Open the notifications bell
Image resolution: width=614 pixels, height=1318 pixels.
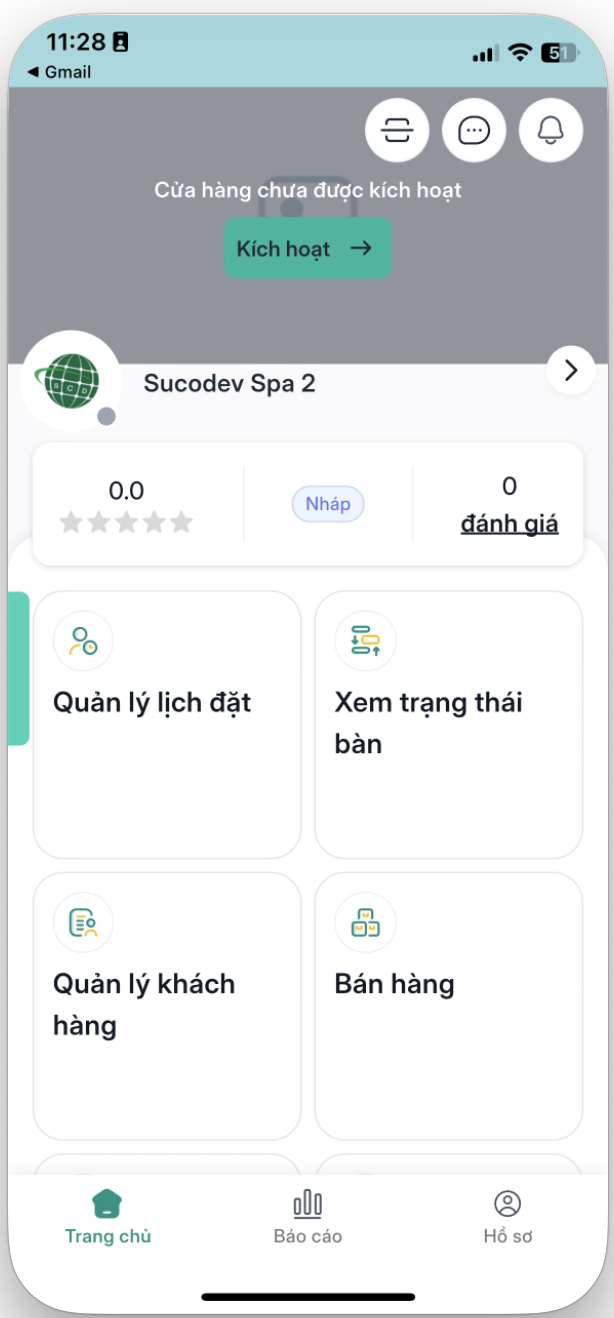551,131
